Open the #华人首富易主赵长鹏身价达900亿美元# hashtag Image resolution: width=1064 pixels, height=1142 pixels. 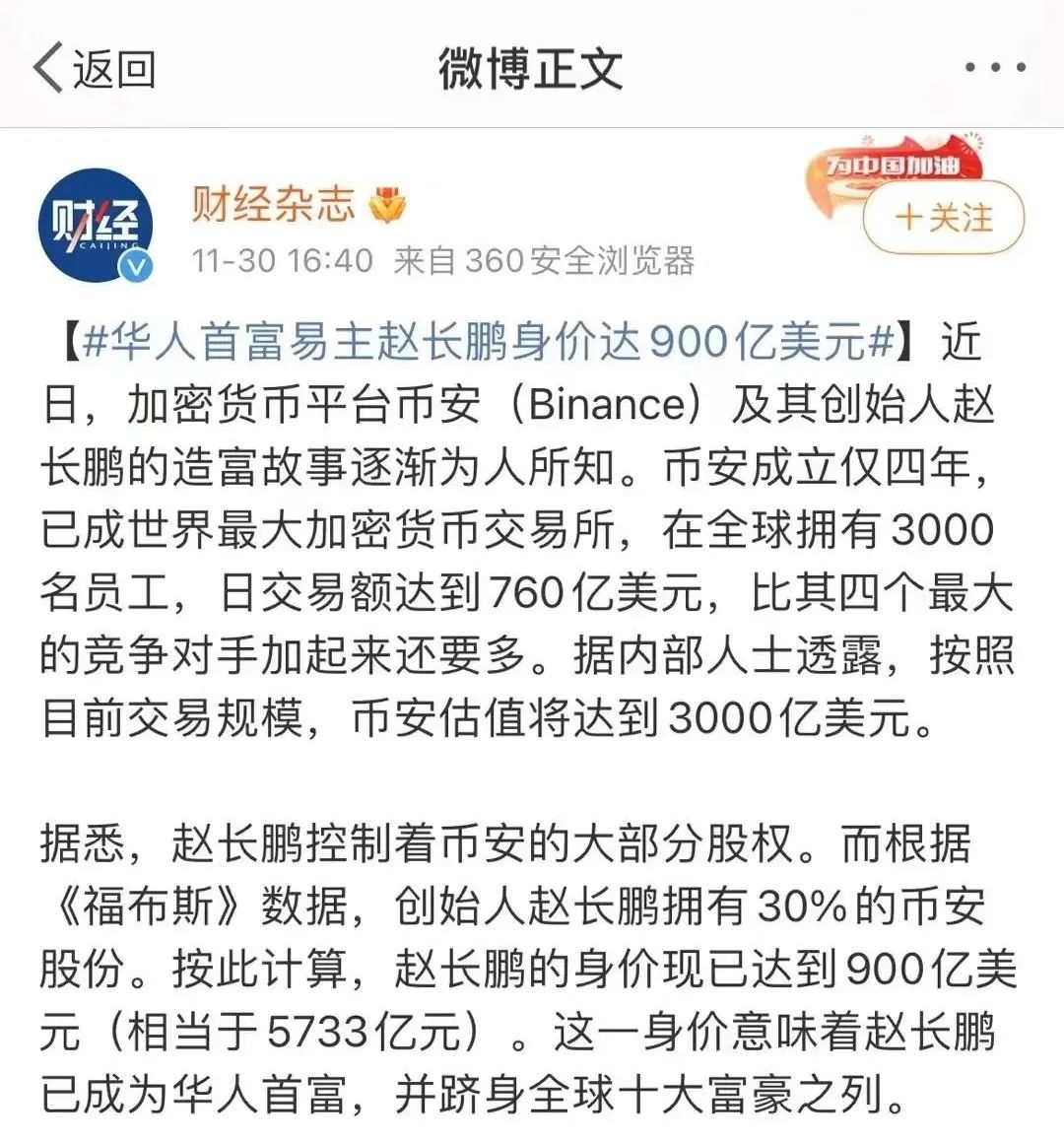pyautogui.click(x=490, y=342)
